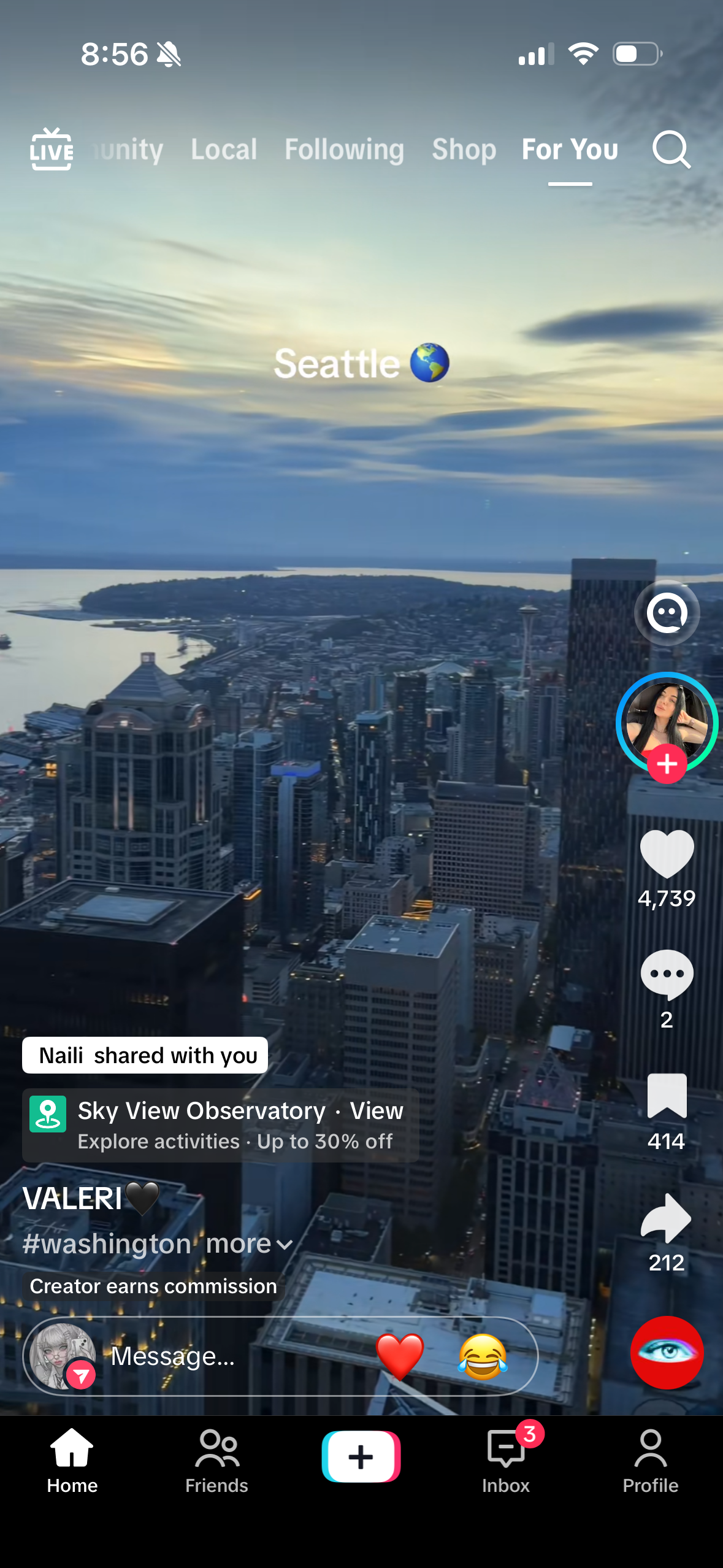The width and height of the screenshot is (723, 1568).
Task: Open the comments on this video
Action: coord(667,974)
